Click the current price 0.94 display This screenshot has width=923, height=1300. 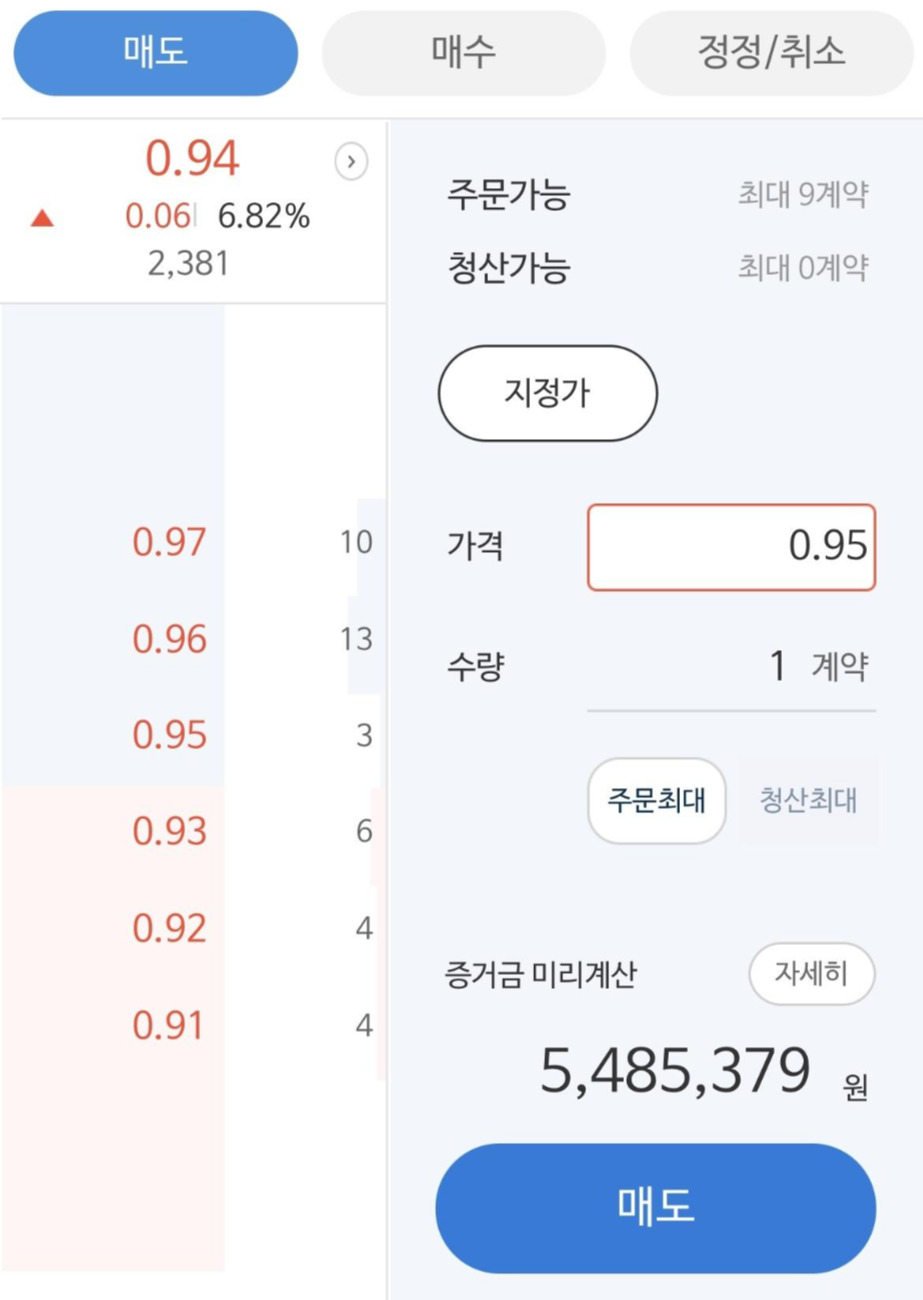coord(193,157)
